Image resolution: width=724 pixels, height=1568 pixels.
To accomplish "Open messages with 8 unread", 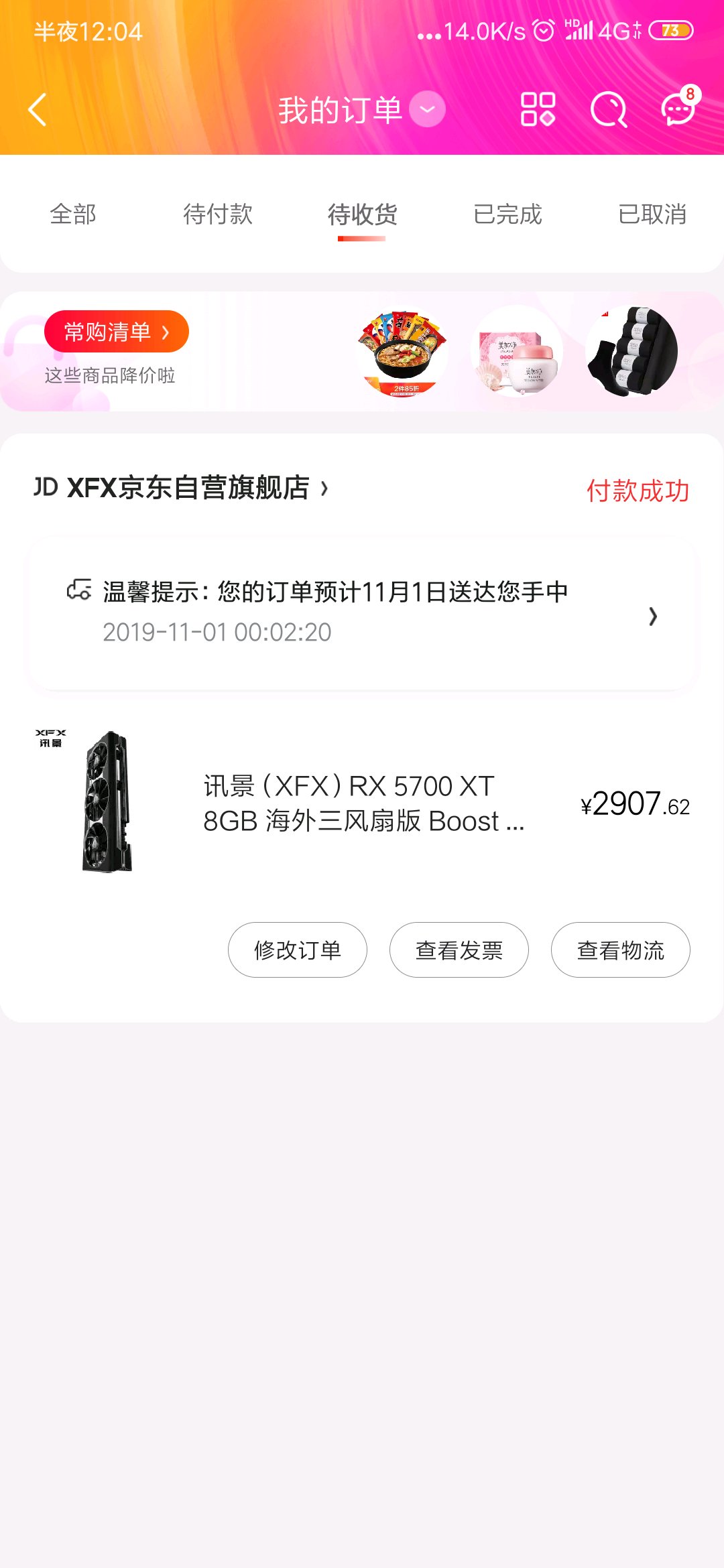I will (678, 110).
